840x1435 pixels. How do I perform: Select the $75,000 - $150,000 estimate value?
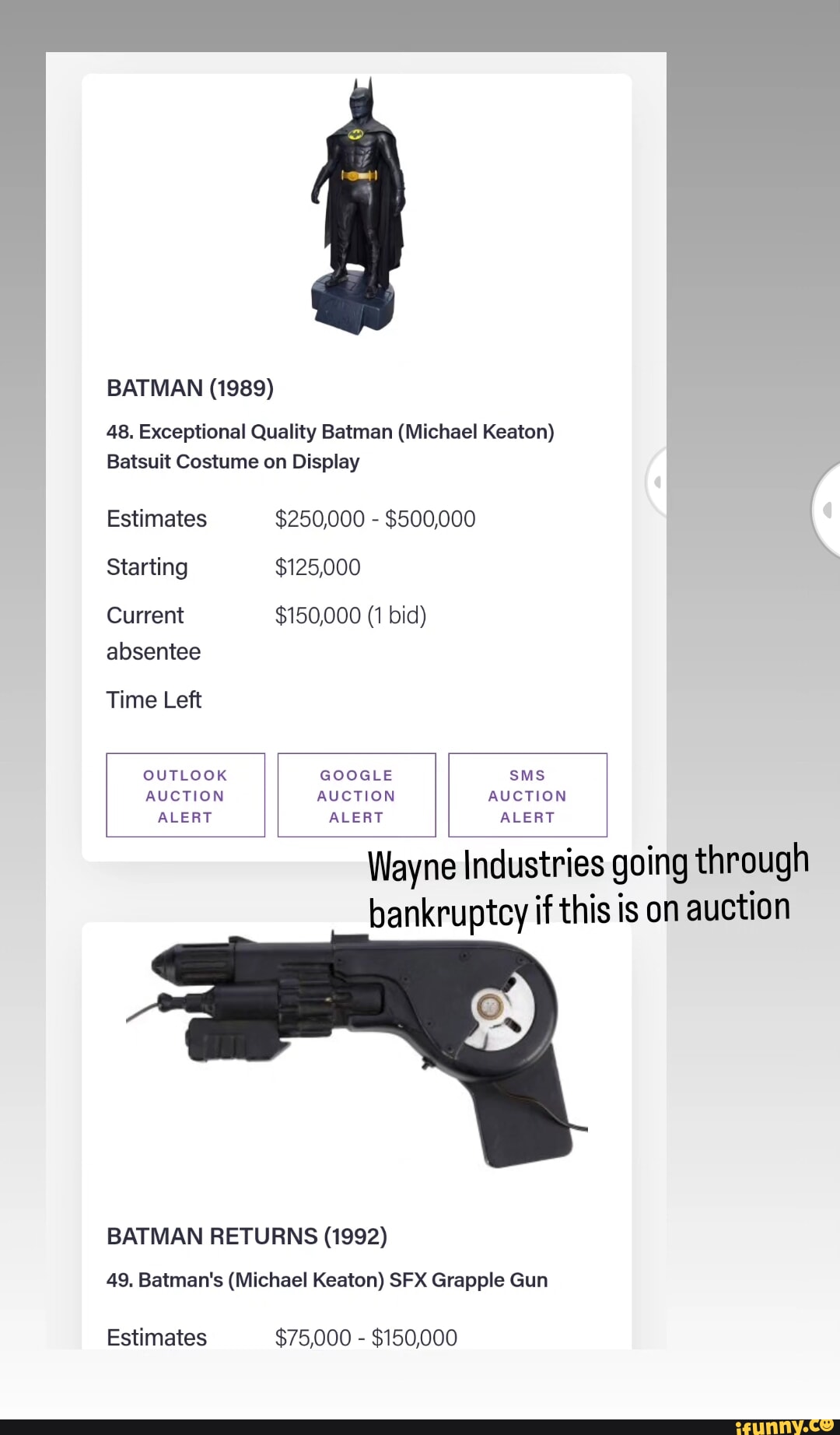(366, 1337)
